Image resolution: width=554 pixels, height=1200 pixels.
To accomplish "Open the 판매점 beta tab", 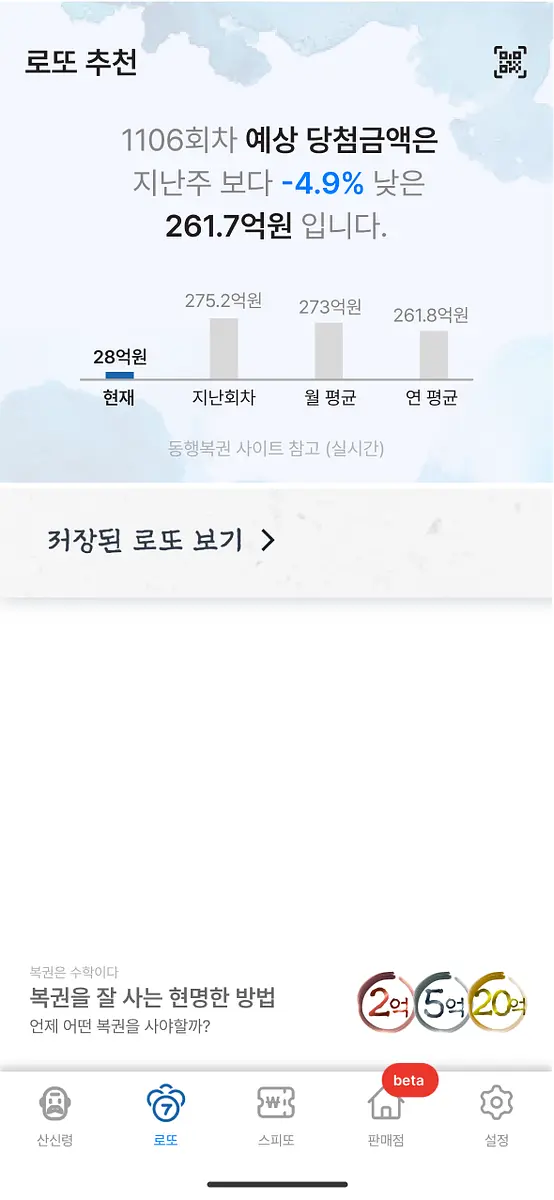I will coord(386,1116).
